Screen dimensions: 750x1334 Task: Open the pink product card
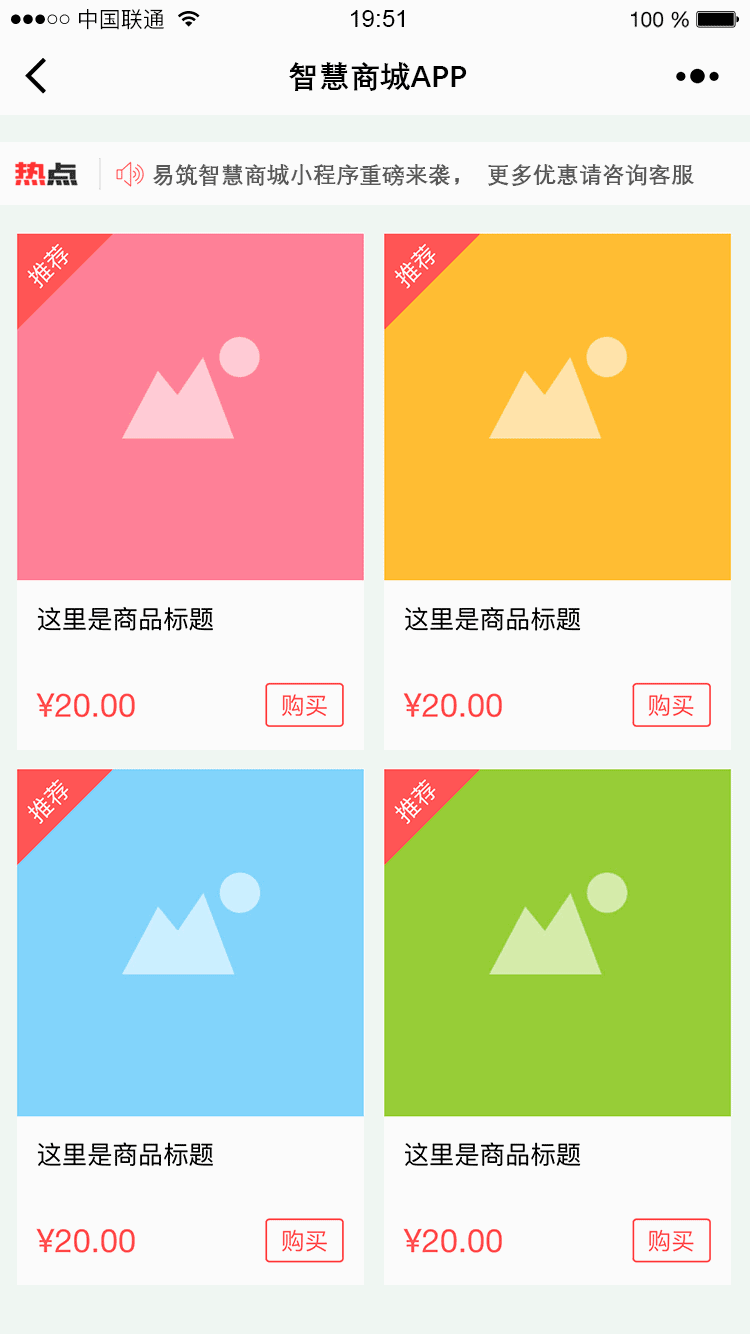(190, 407)
